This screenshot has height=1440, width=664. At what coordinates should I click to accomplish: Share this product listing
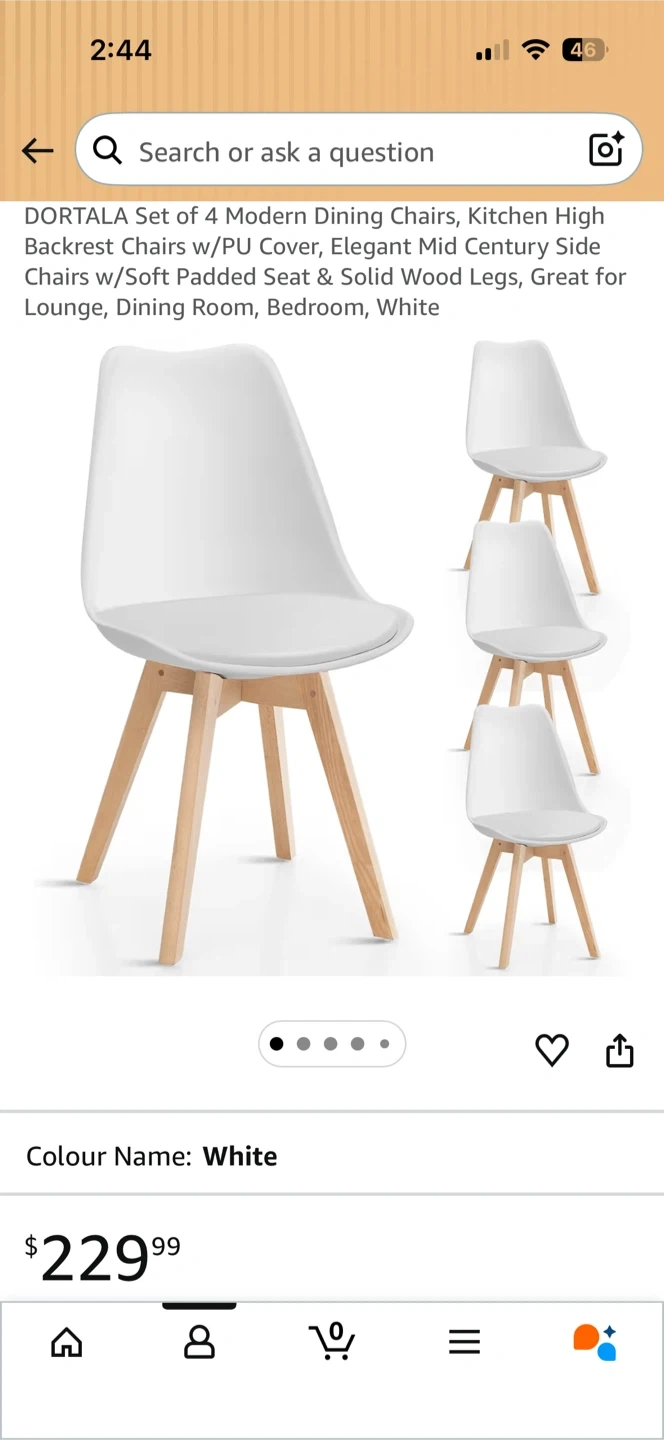coord(620,1050)
